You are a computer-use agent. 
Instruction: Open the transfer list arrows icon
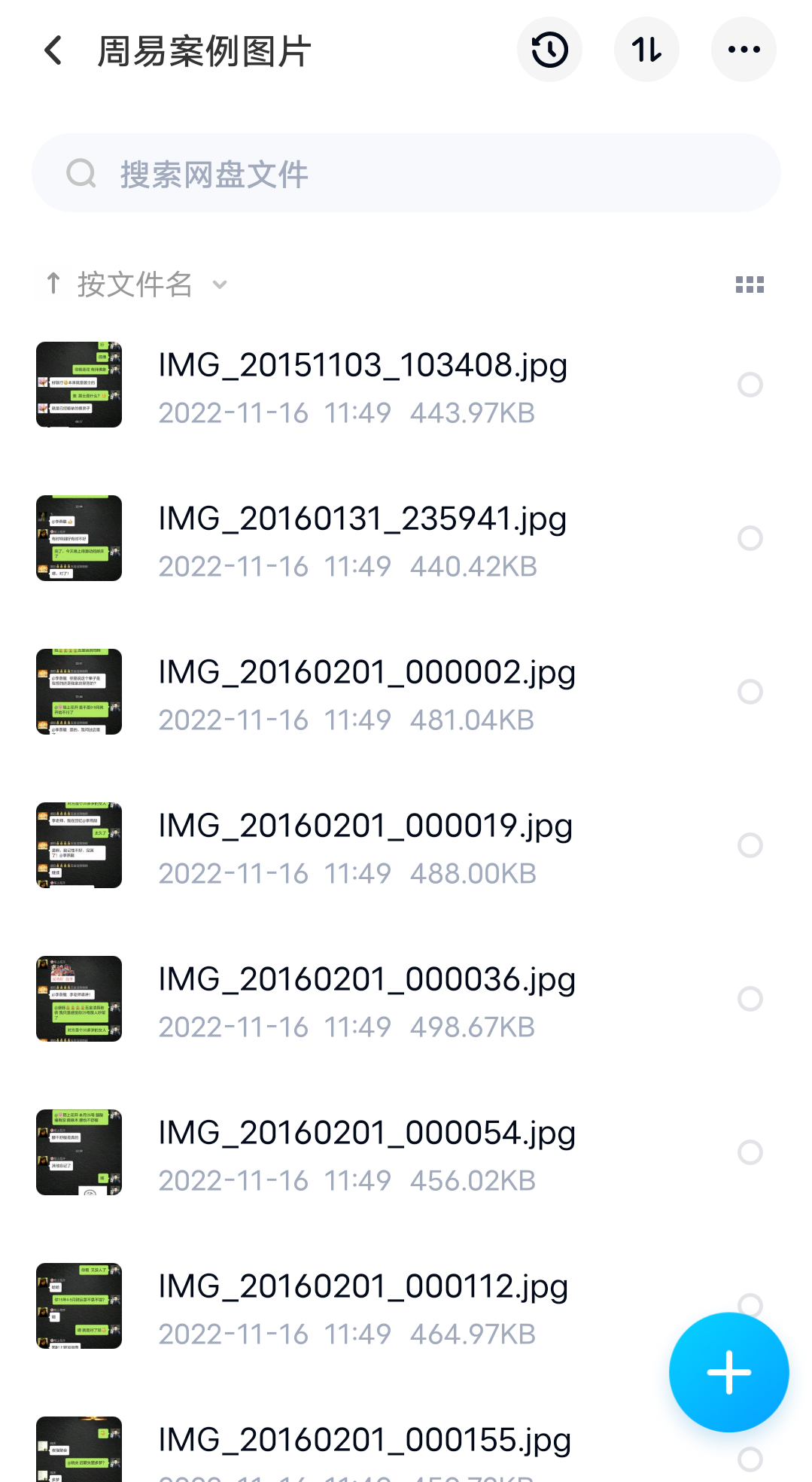(646, 50)
